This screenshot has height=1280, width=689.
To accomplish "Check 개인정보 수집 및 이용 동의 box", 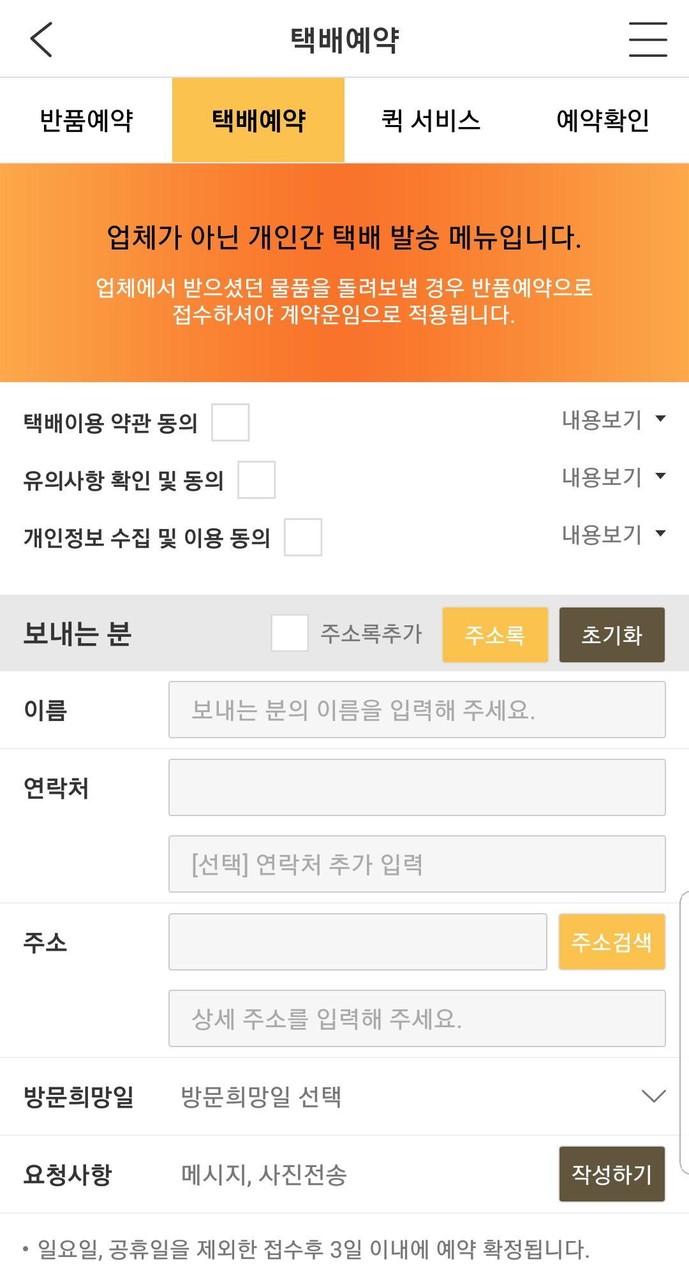I will 303,537.
